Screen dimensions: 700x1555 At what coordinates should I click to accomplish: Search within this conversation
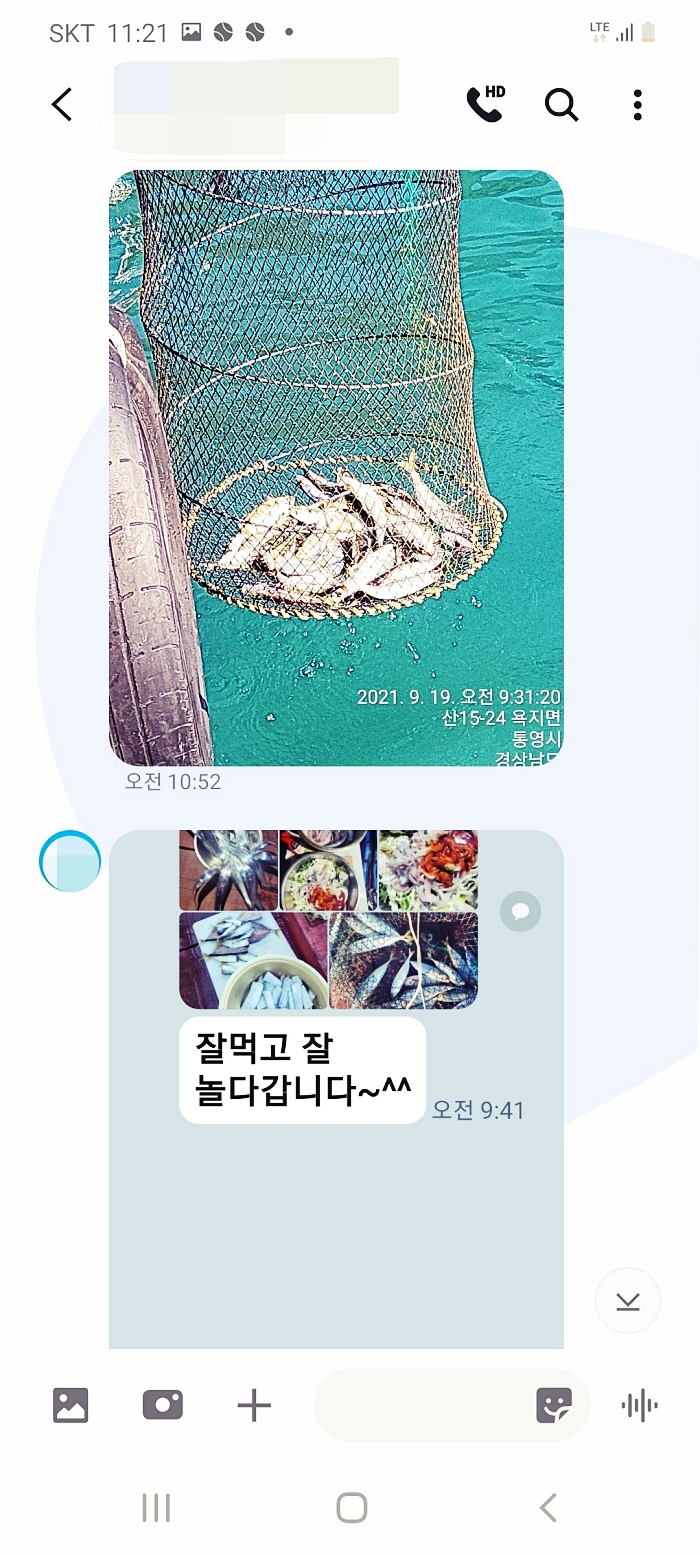point(561,104)
